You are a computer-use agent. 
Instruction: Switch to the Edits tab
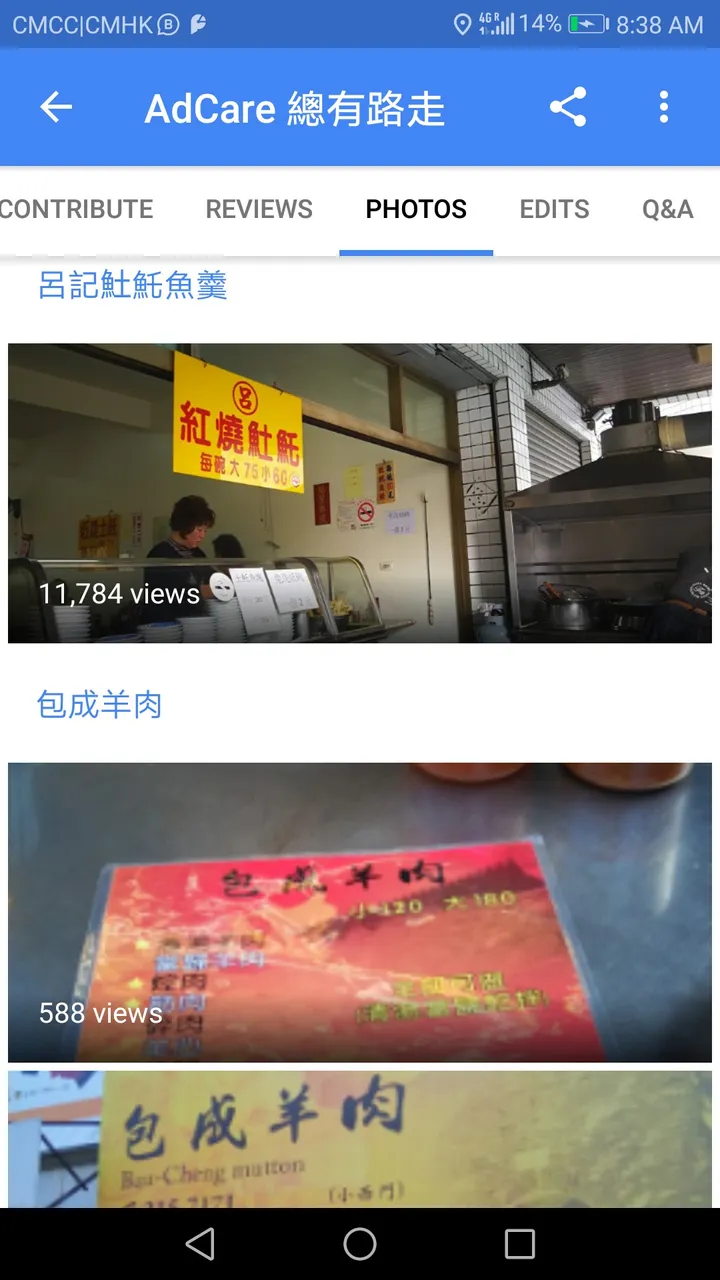554,209
